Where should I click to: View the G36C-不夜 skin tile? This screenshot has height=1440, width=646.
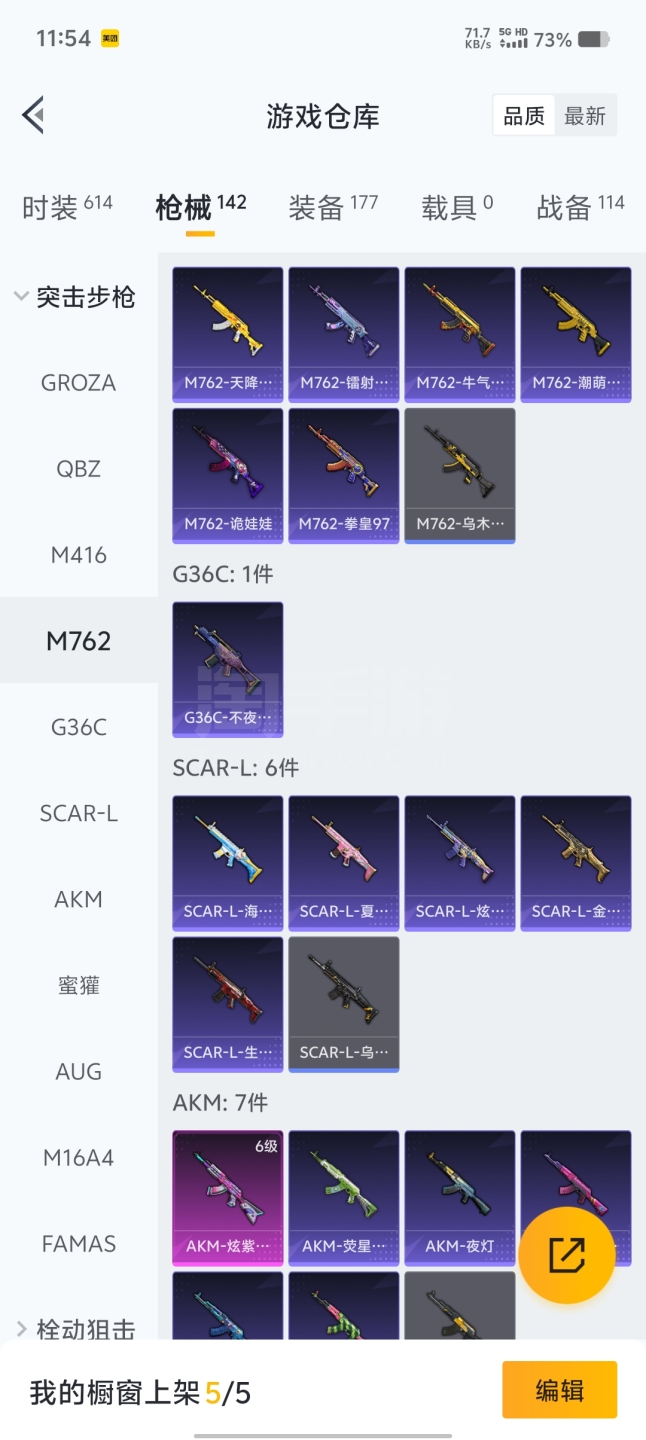tap(228, 669)
